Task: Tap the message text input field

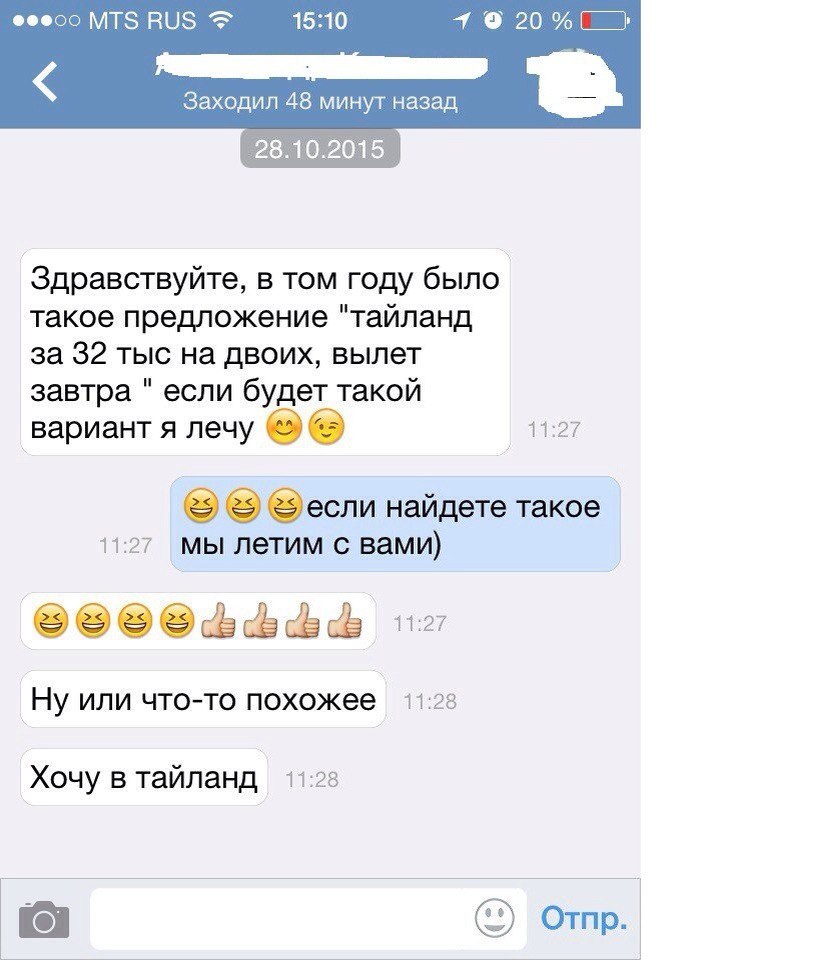Action: click(x=280, y=918)
